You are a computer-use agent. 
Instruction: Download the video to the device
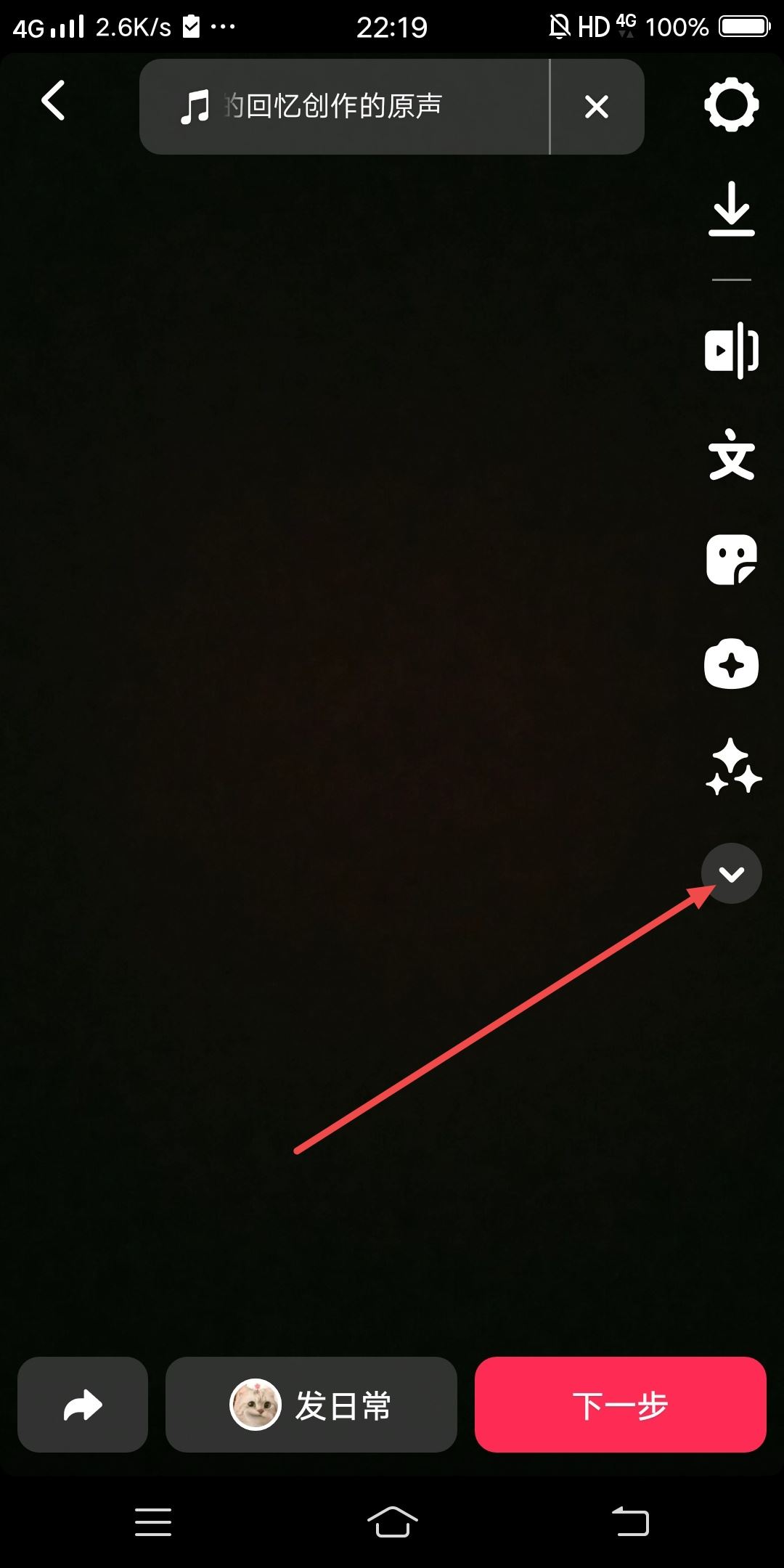[731, 209]
